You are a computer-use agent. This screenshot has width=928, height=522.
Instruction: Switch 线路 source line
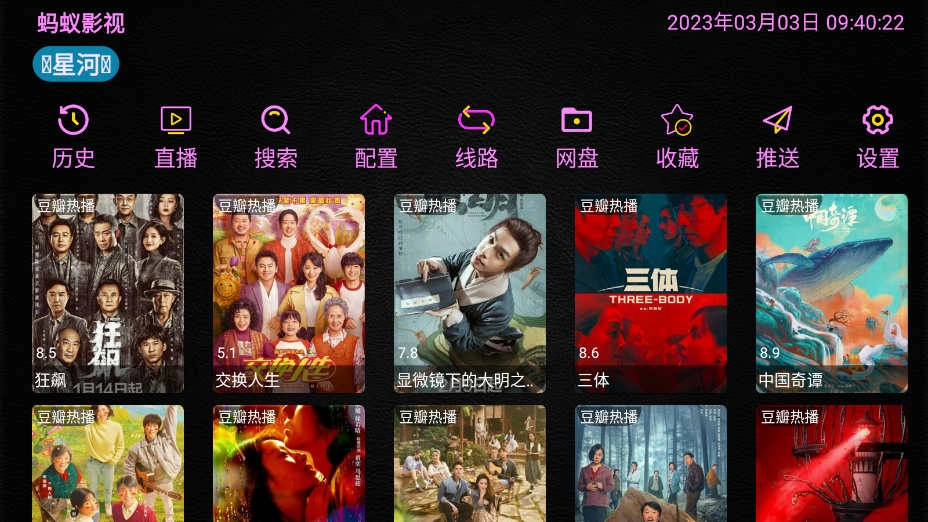pos(477,136)
